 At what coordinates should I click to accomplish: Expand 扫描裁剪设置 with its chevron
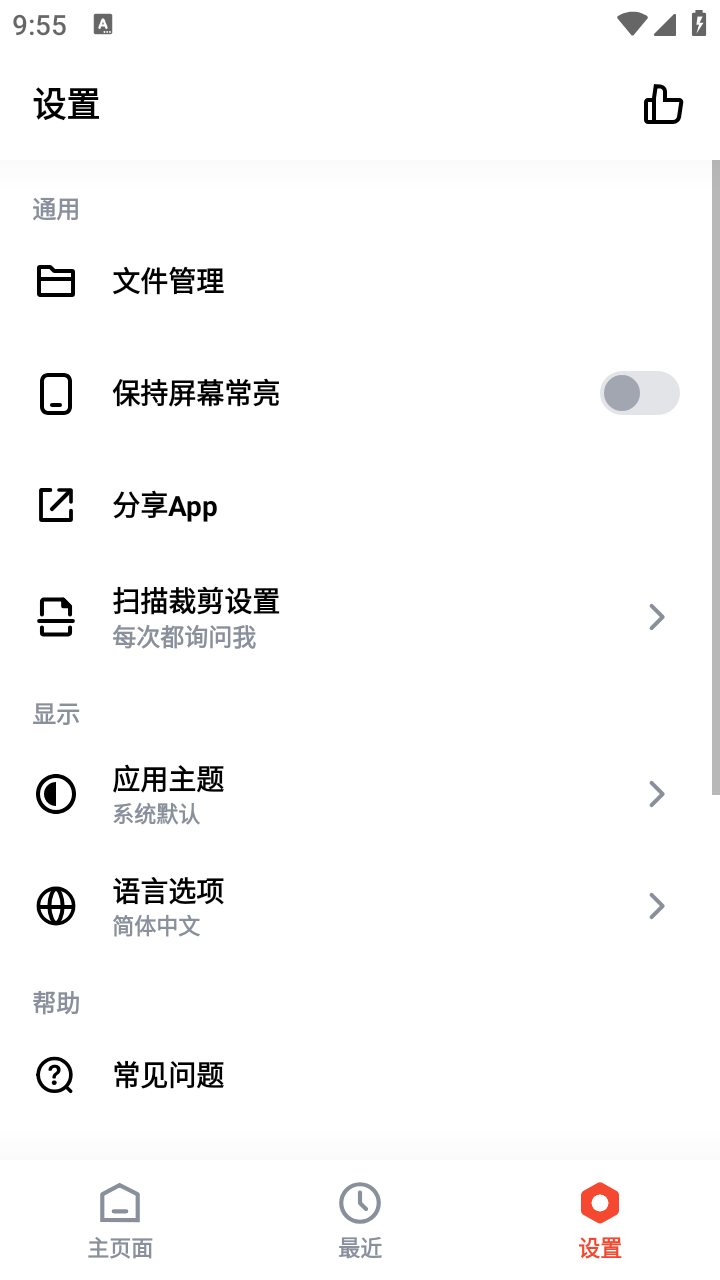pos(657,617)
